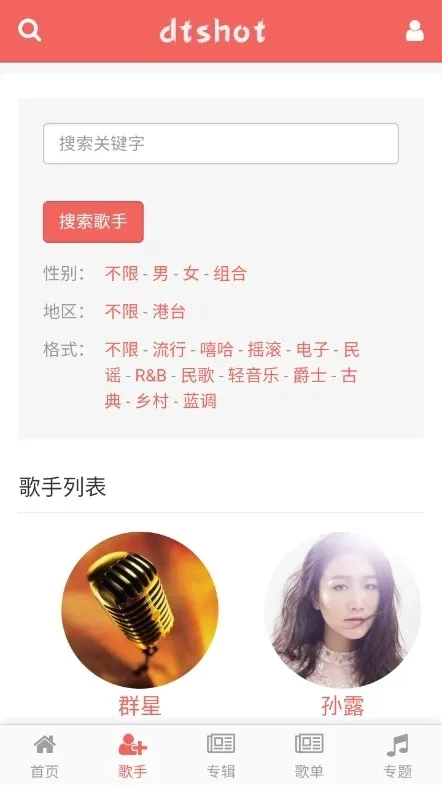Tap the 搜索歌手 button
The width and height of the screenshot is (442, 785).
point(93,222)
